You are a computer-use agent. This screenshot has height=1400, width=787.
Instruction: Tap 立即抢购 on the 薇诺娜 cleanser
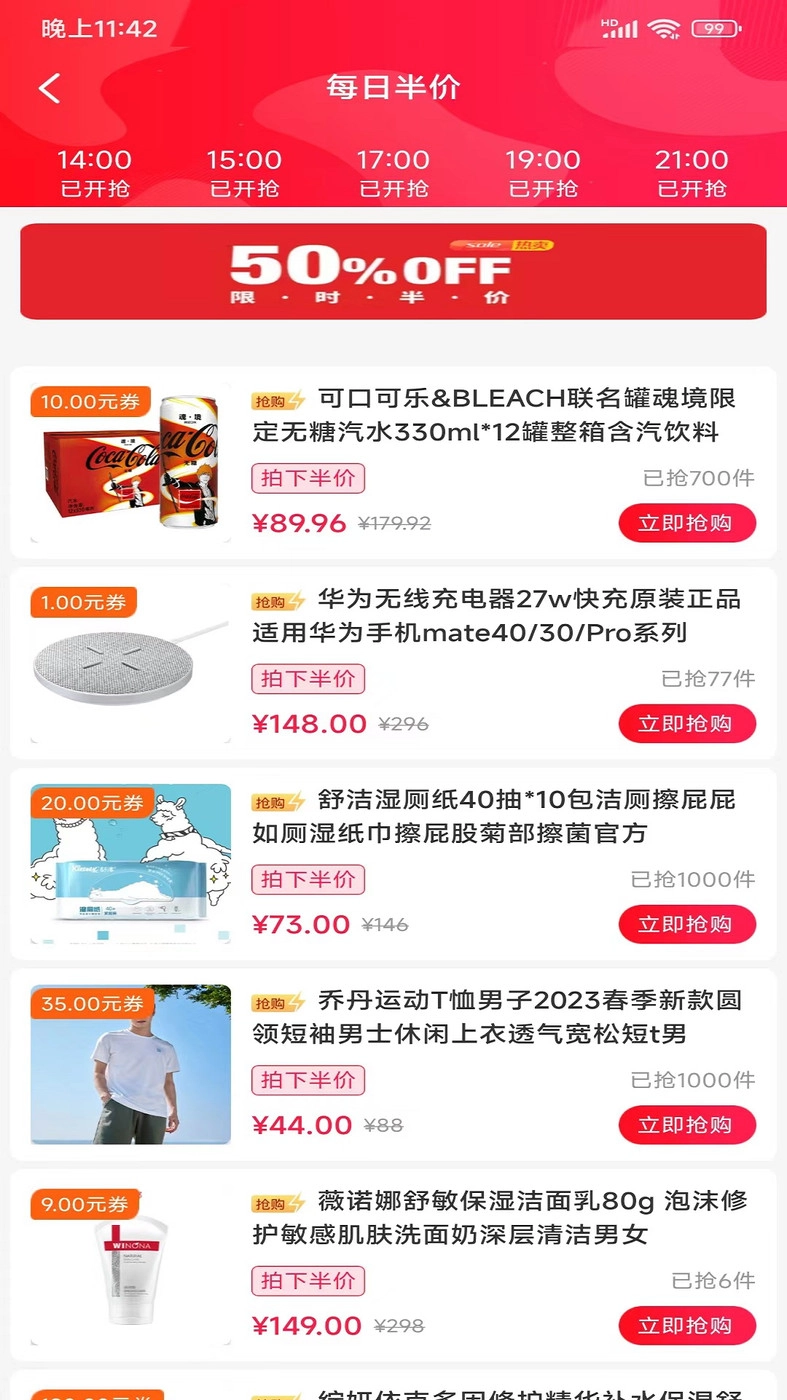click(x=687, y=1325)
